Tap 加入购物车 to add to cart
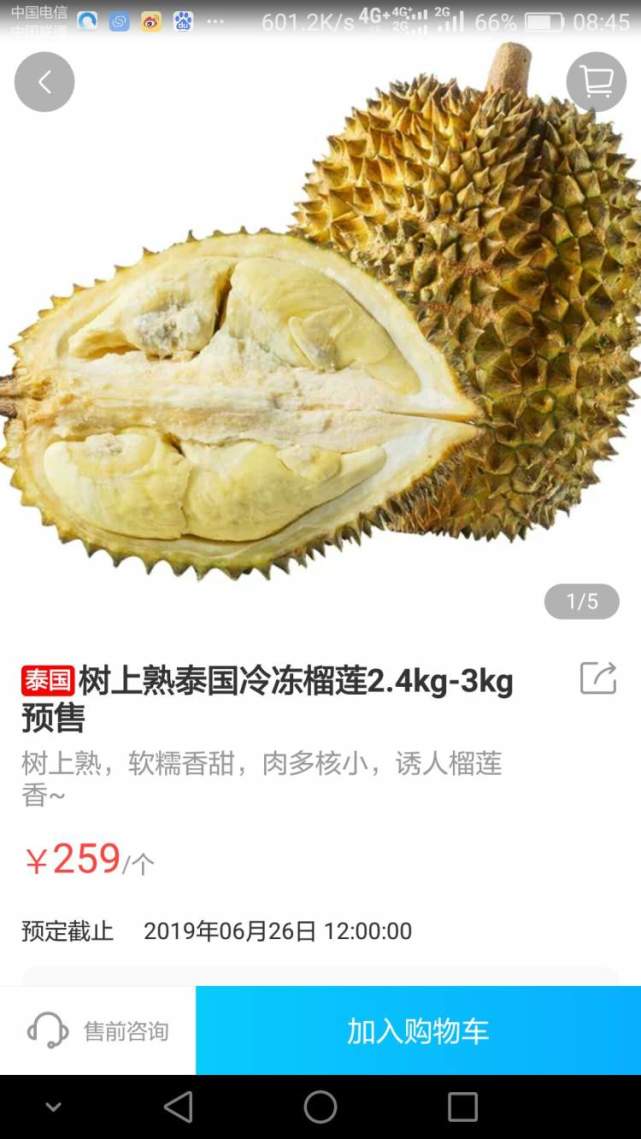641x1139 pixels. click(418, 1031)
